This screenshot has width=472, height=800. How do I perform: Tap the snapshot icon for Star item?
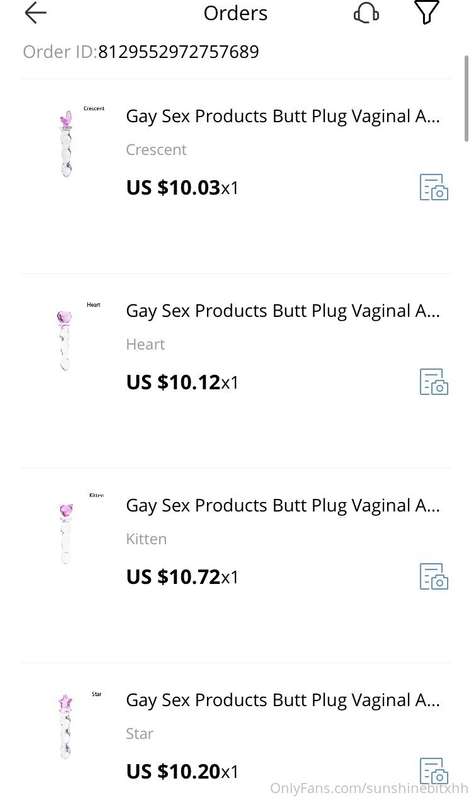tap(433, 771)
